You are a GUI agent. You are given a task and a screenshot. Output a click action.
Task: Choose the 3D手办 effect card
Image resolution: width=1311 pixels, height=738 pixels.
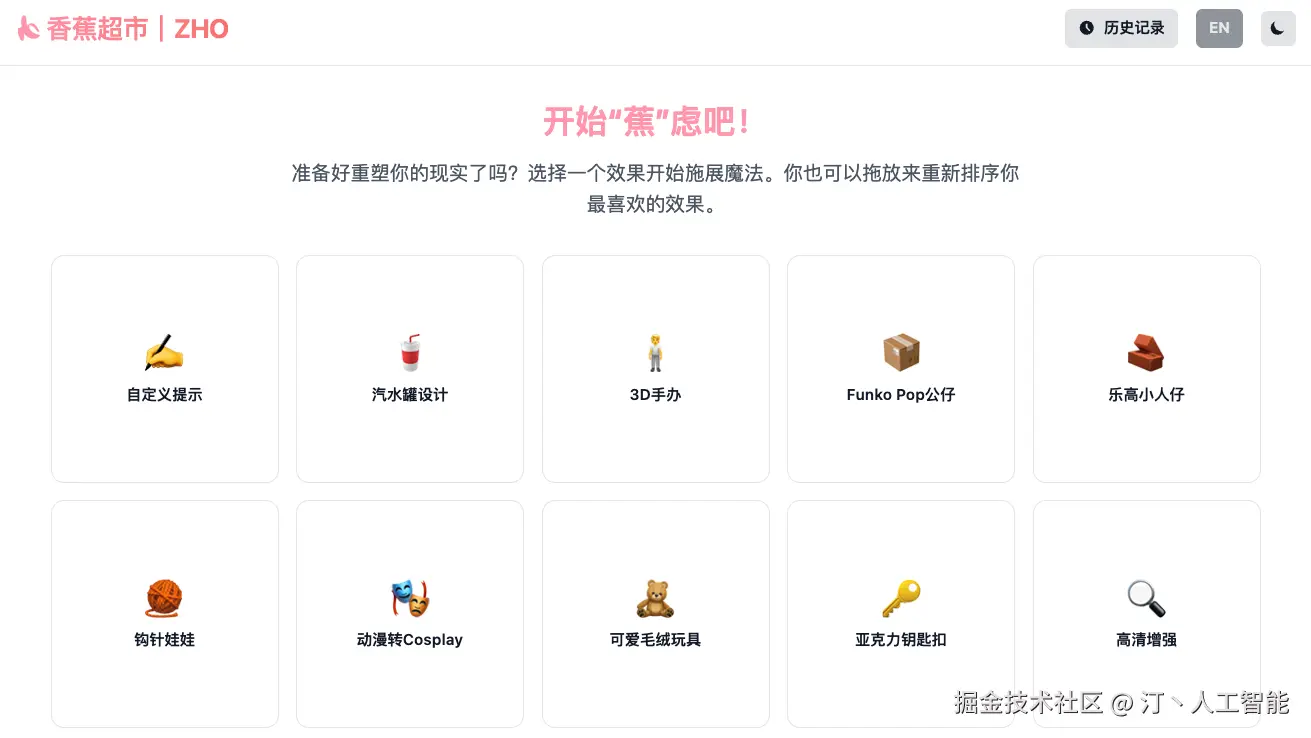point(655,369)
